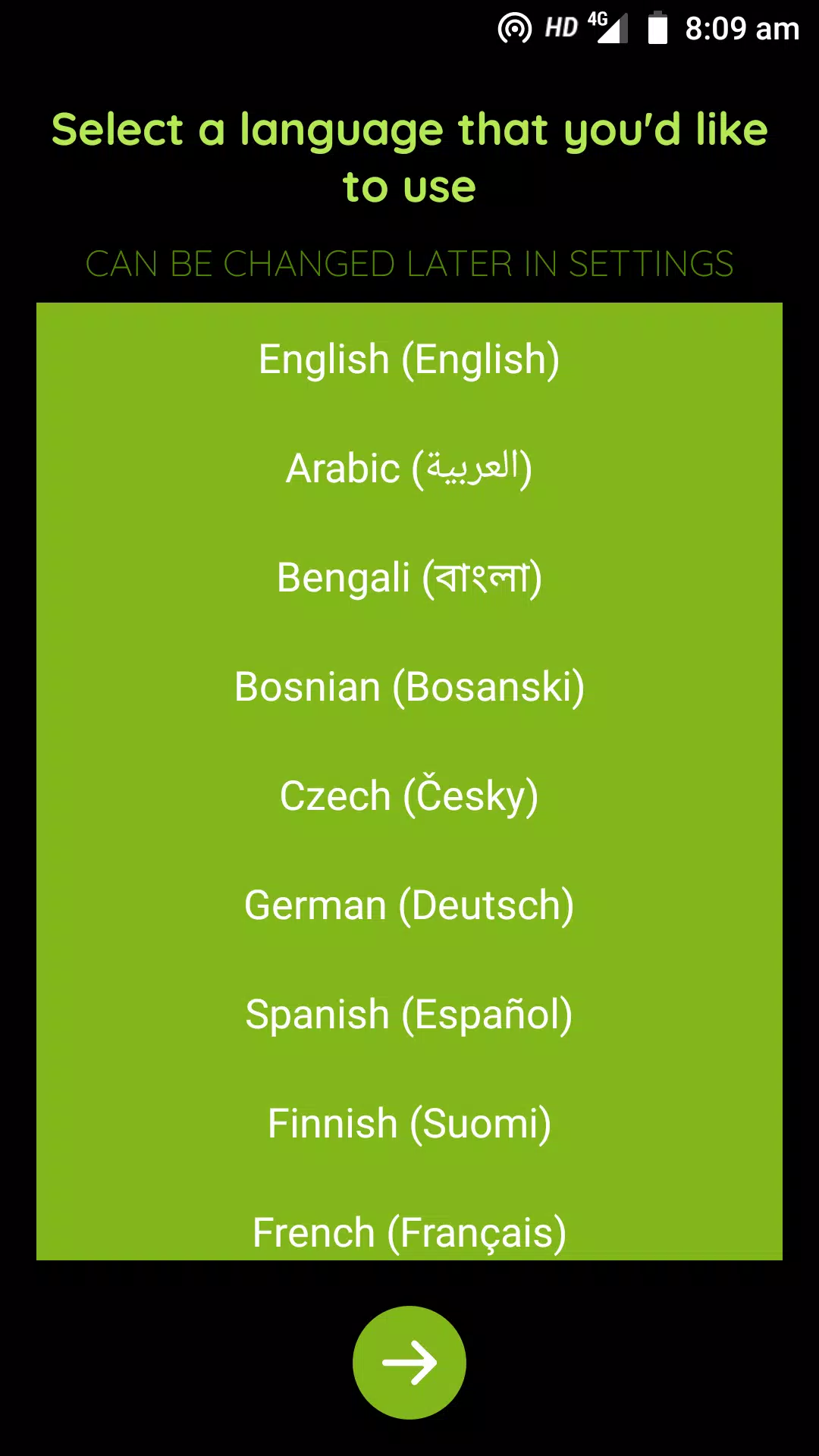Select English (English) as the language
Screen dimensions: 819x1456
point(409,359)
